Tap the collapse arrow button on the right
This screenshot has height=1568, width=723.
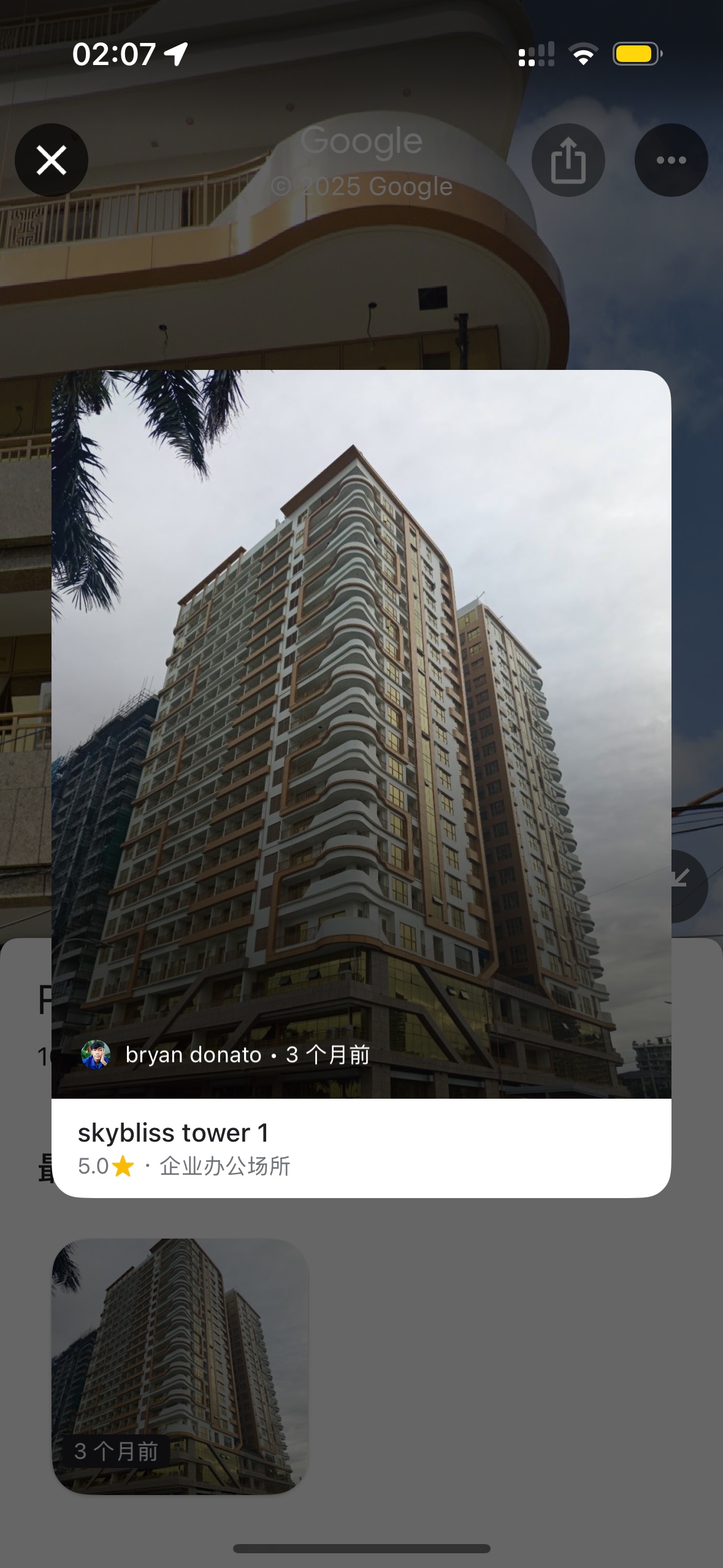(x=689, y=886)
